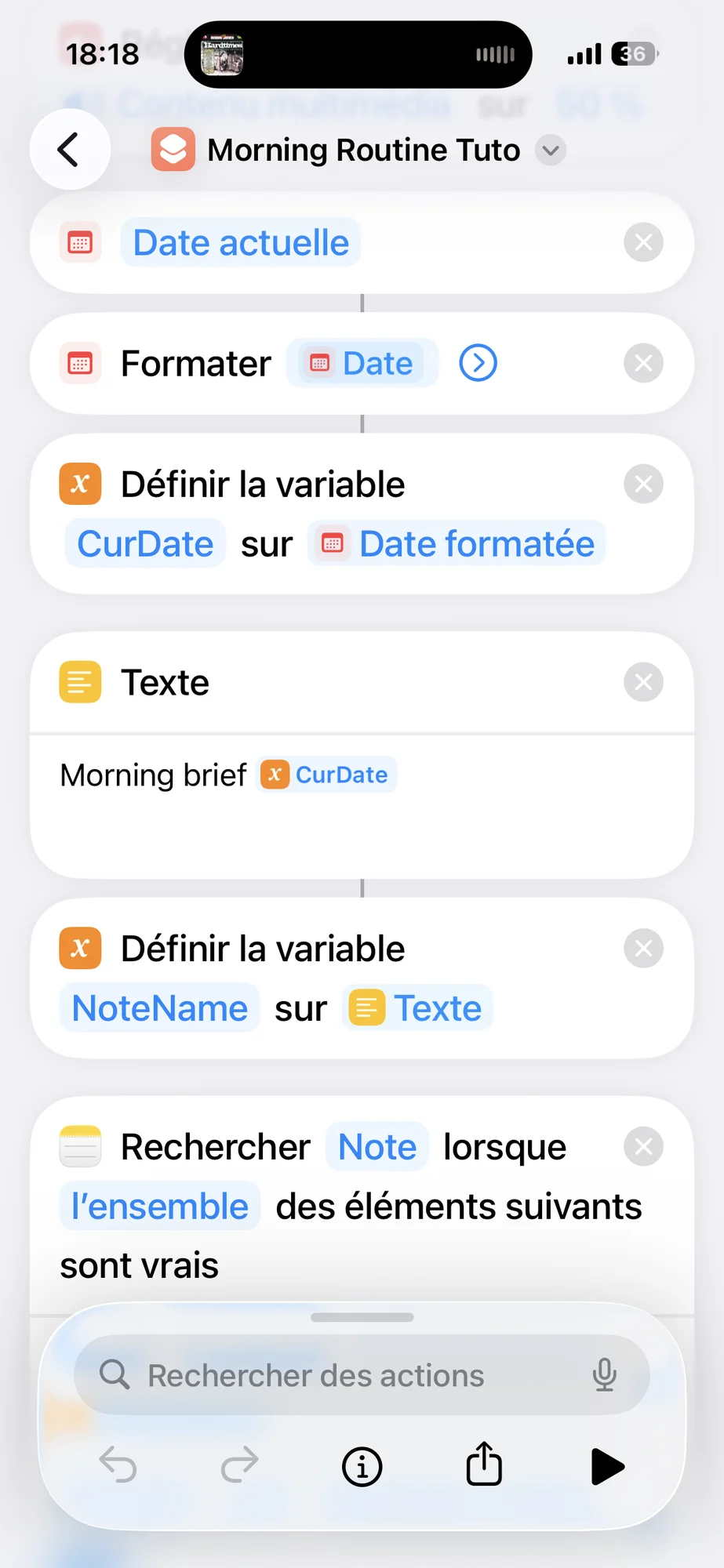Remove the Définir la variable CurDate action

[643, 485]
